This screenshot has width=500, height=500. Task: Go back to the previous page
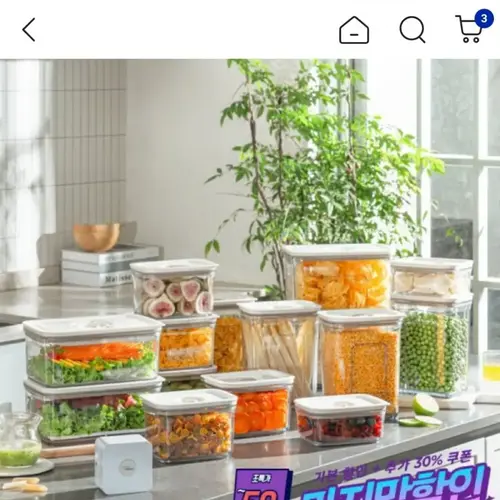point(29,30)
